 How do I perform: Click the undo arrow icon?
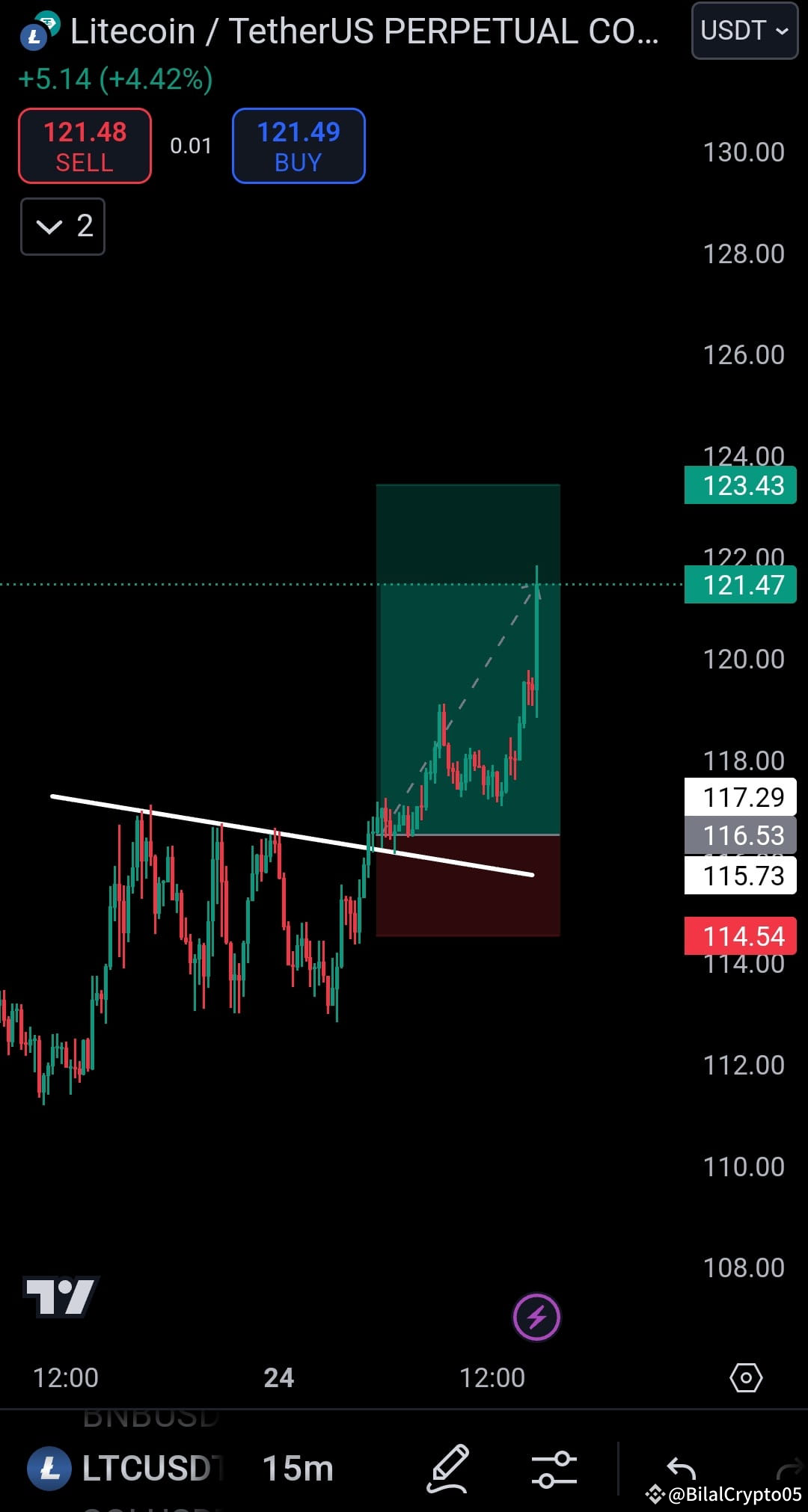[680, 1468]
